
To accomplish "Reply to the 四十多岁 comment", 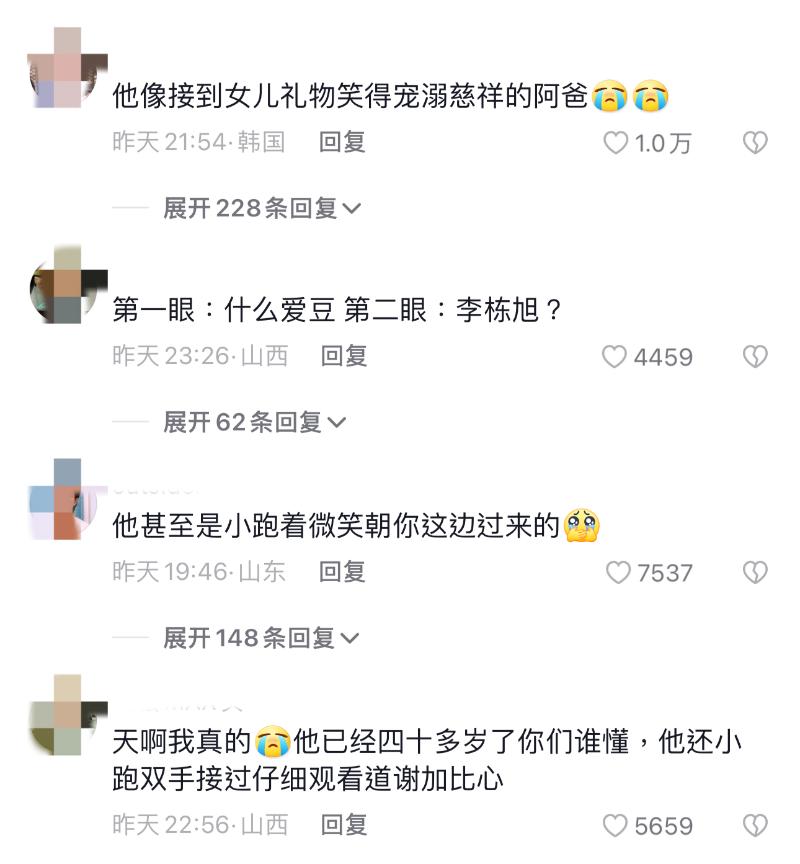I will coord(344,825).
